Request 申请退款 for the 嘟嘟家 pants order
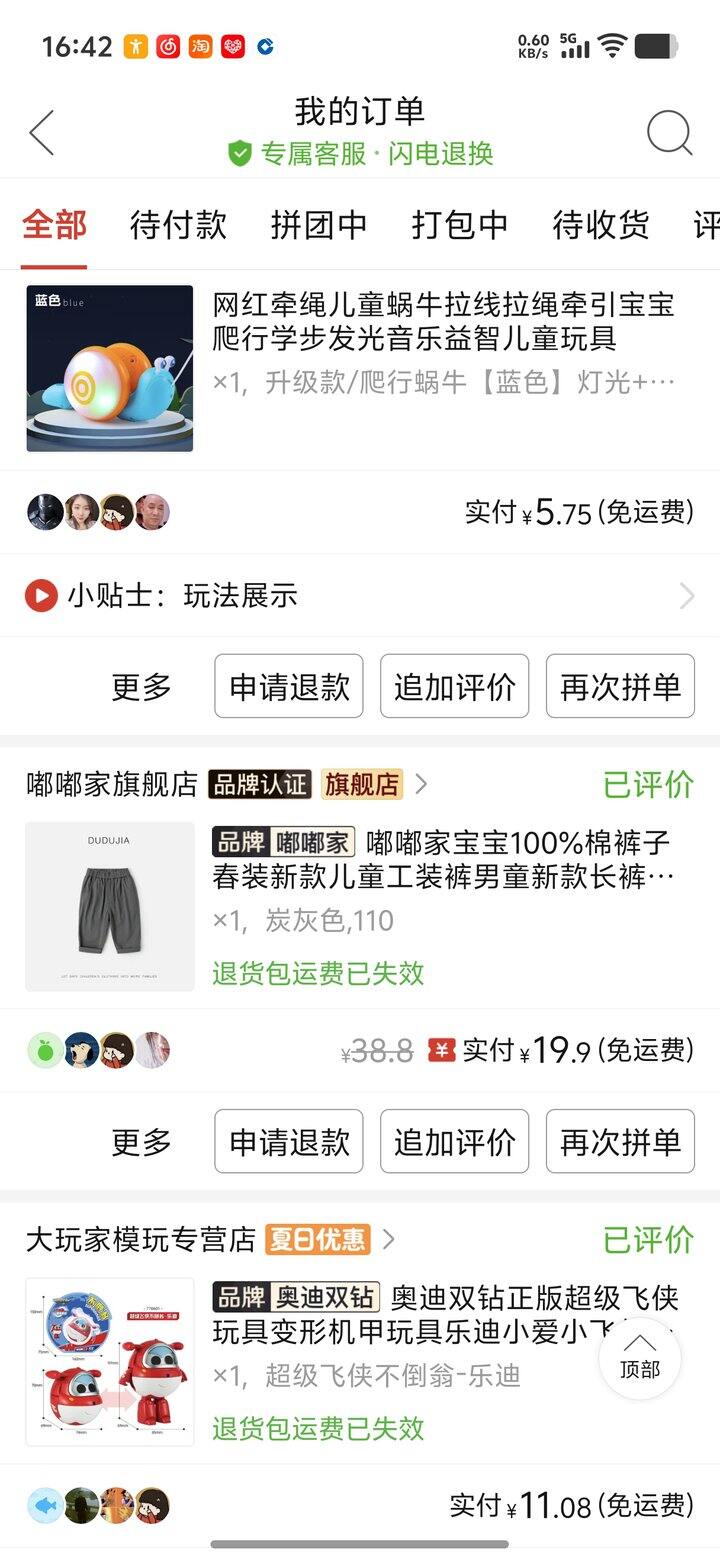The width and height of the screenshot is (720, 1563). point(289,1142)
